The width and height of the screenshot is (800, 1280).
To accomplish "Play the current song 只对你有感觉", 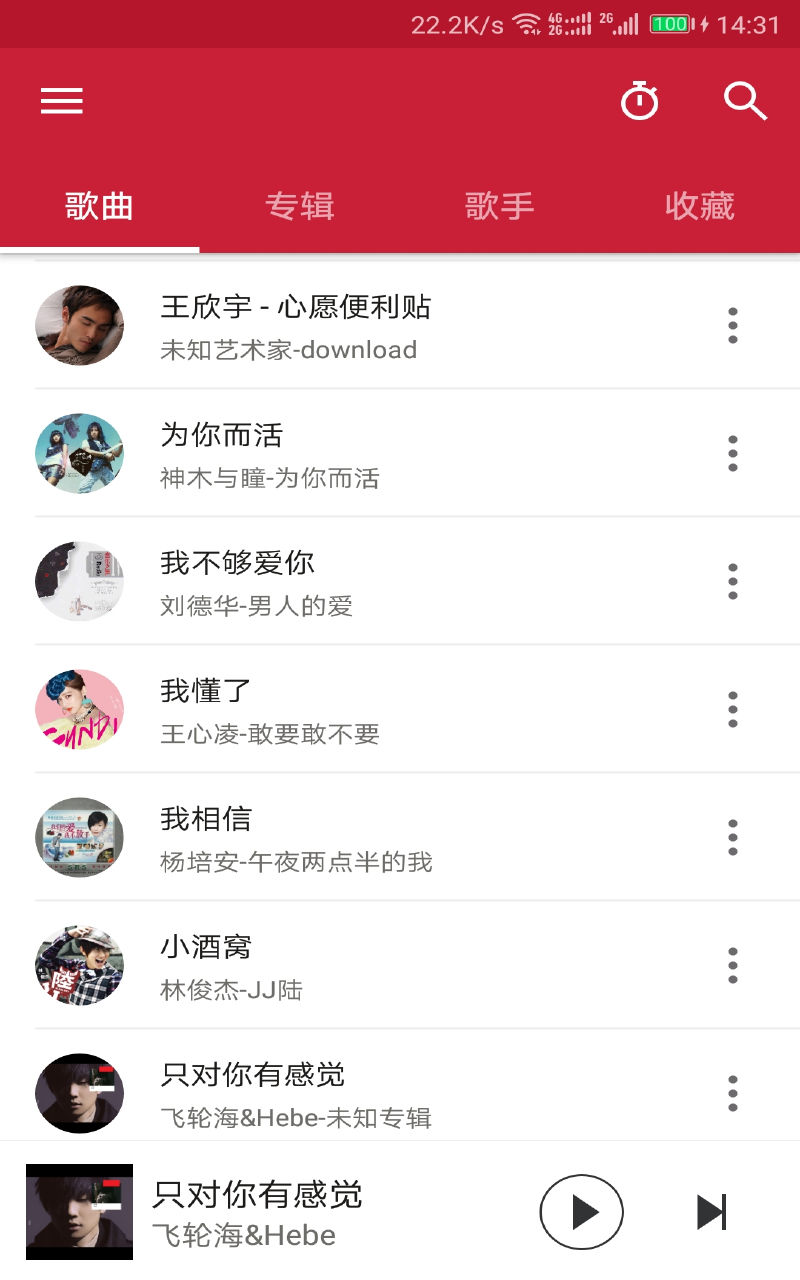I will [x=581, y=1212].
